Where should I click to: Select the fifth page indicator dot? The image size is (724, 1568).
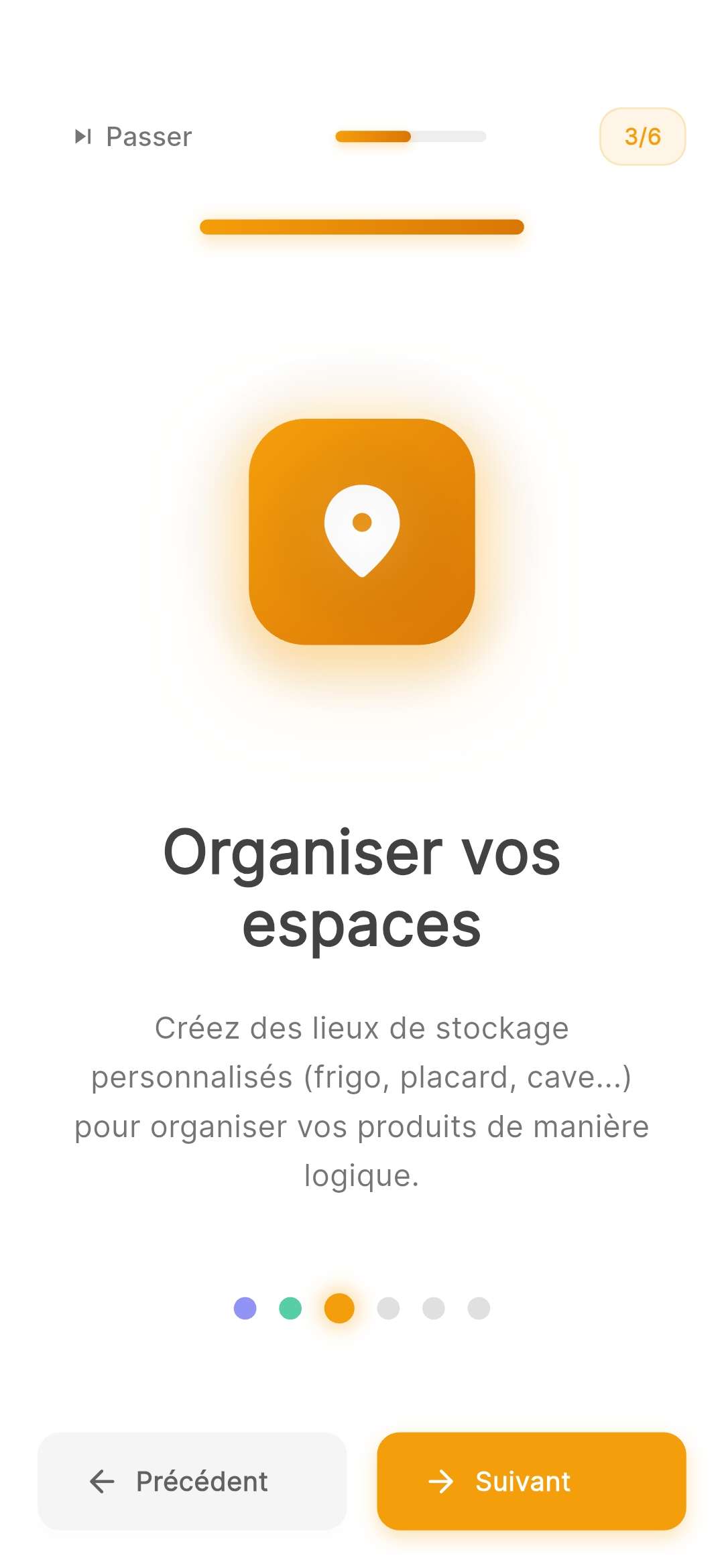[x=434, y=1308]
